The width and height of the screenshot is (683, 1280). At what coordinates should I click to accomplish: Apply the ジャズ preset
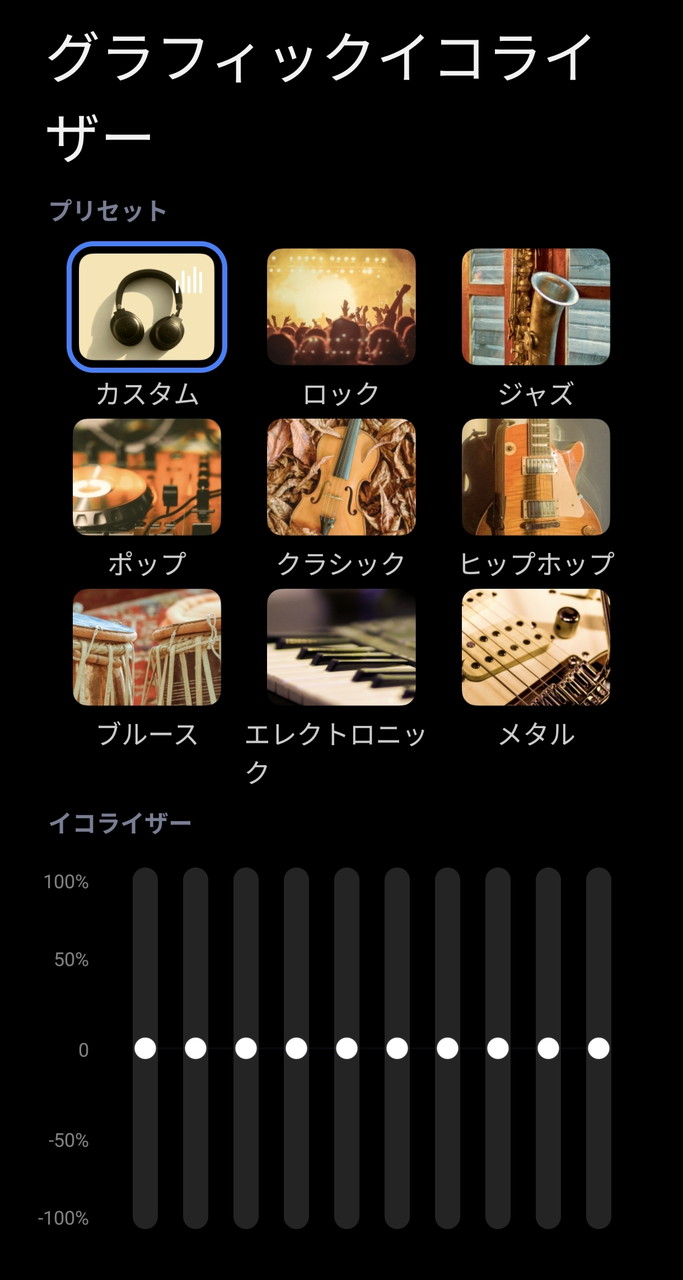(536, 307)
